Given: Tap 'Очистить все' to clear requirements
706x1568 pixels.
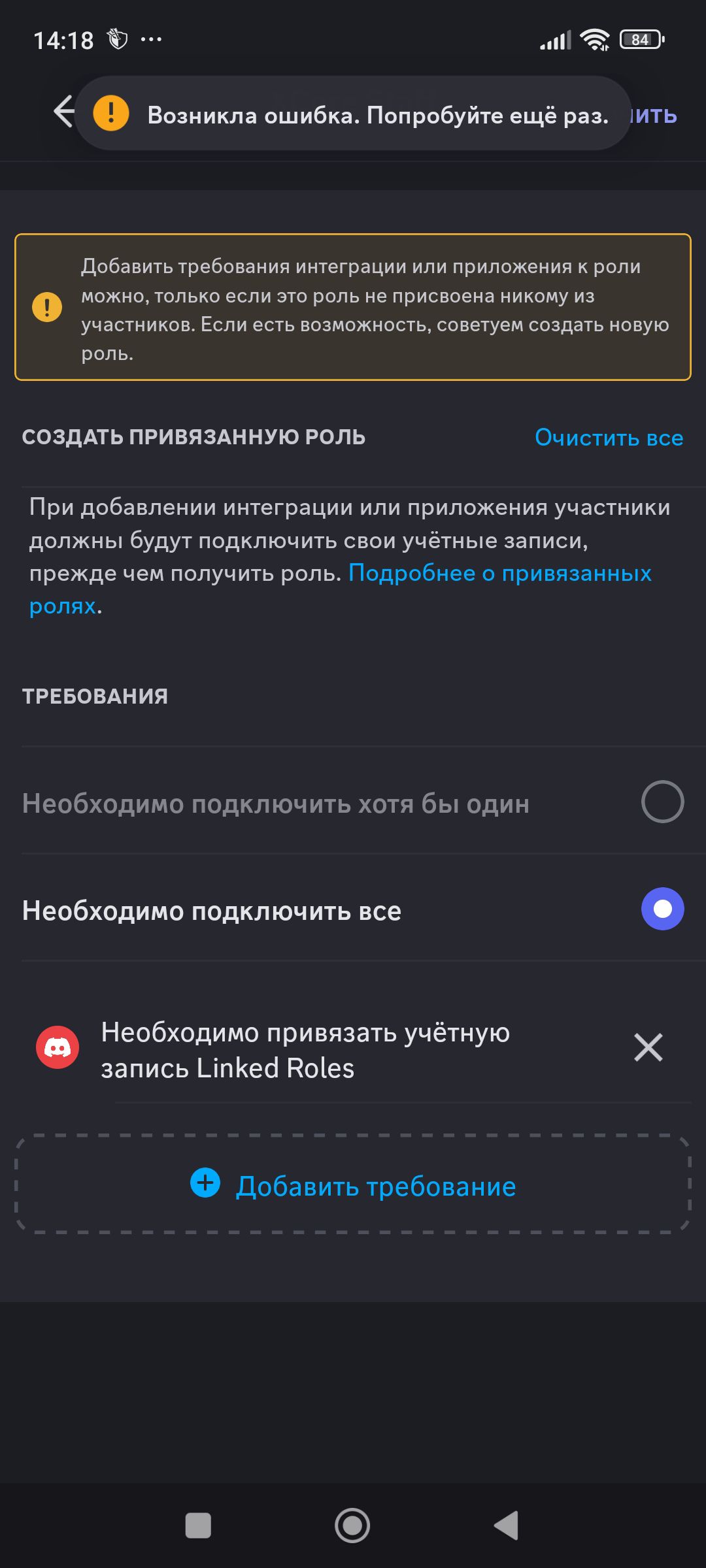Looking at the screenshot, I should click(x=609, y=438).
